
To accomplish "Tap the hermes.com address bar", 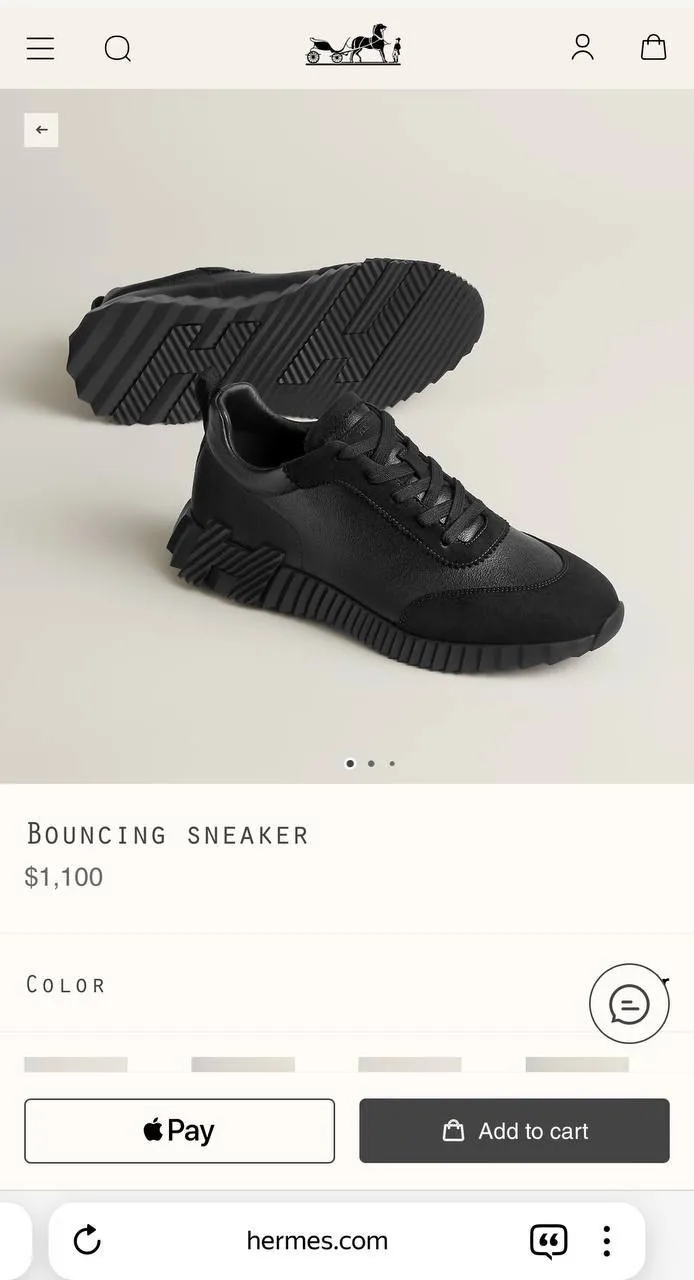I will tap(317, 1241).
